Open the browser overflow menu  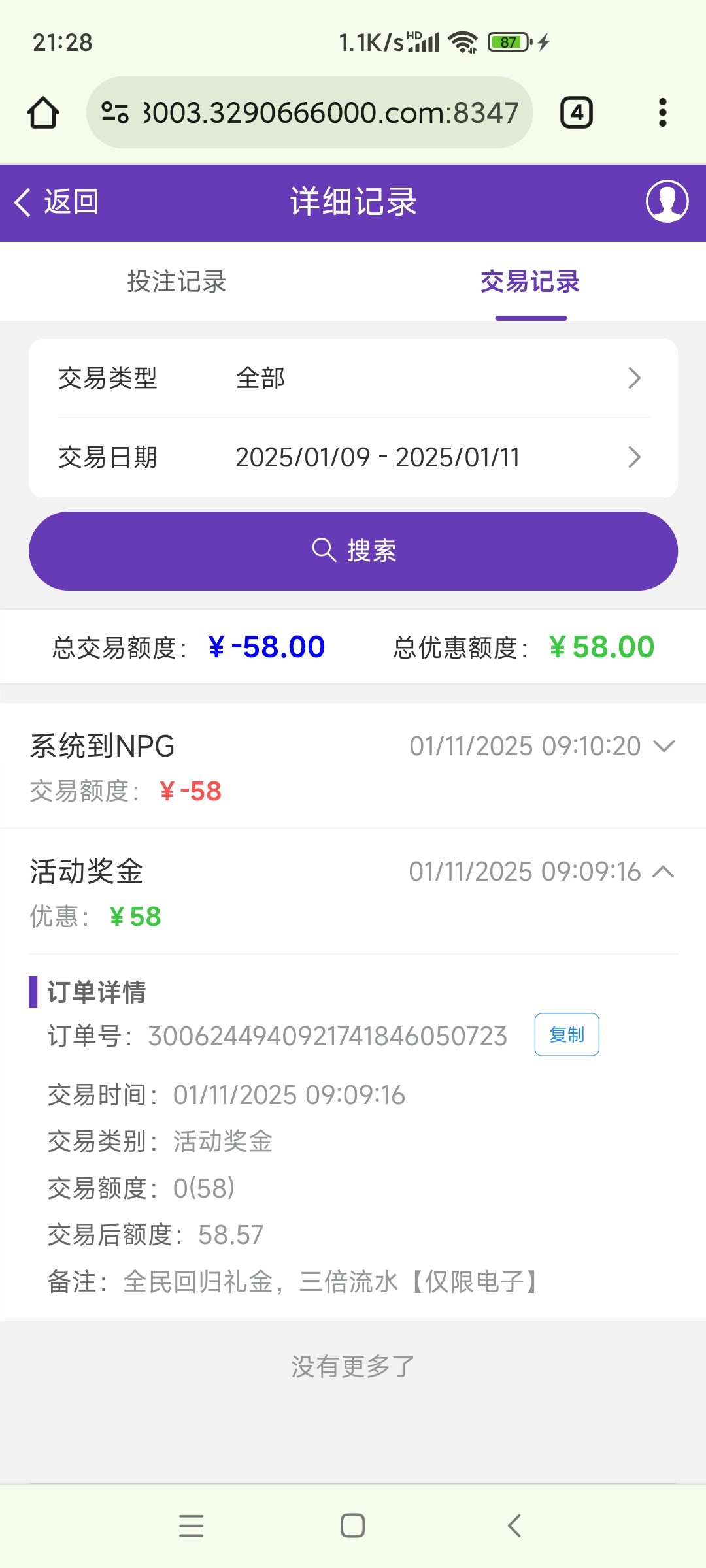pyautogui.click(x=663, y=112)
